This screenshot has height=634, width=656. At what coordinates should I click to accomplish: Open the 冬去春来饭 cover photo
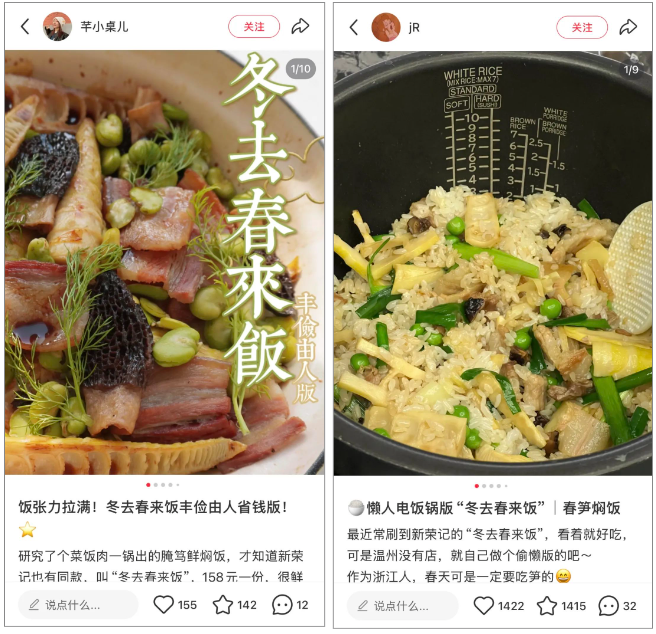[165, 262]
